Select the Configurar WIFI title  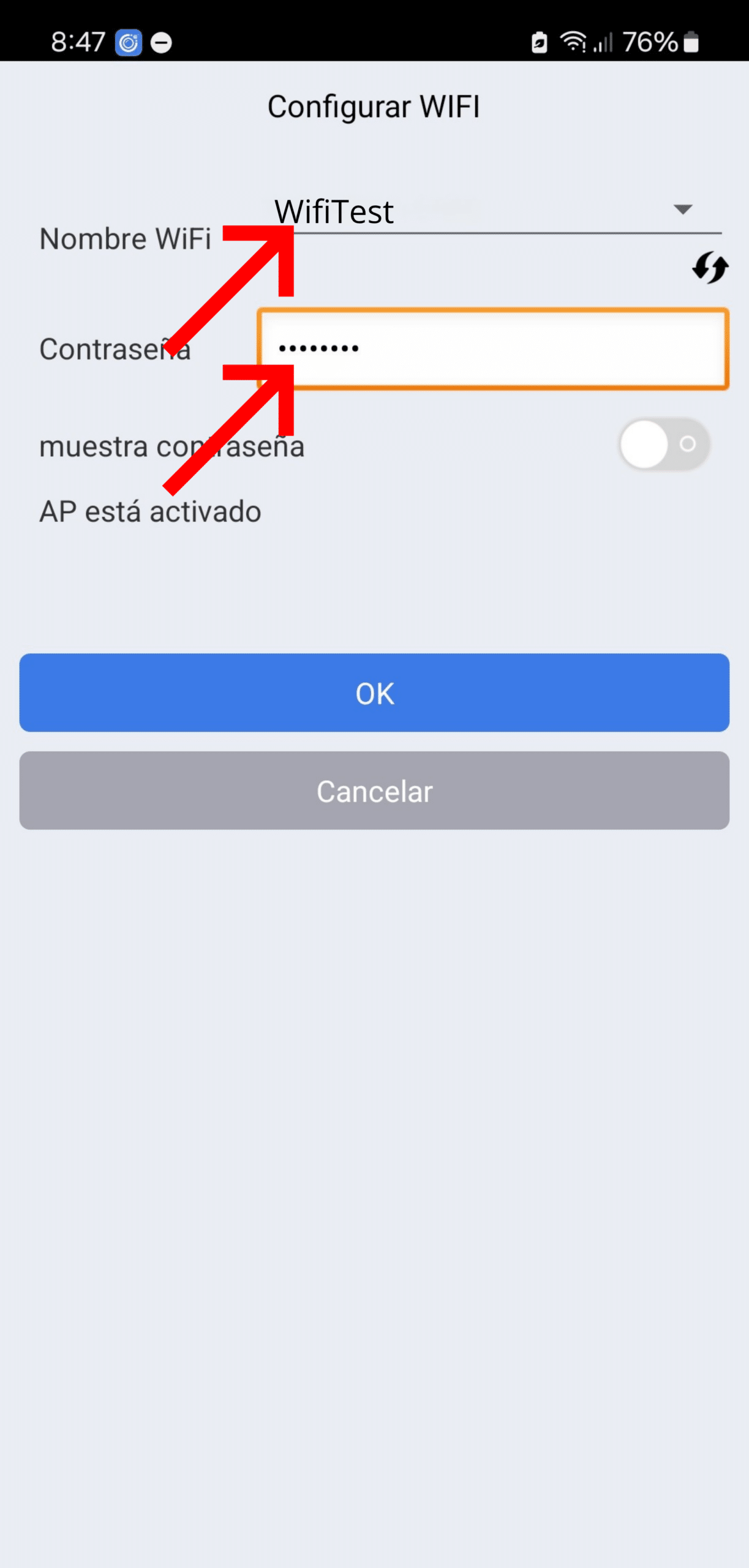(374, 105)
